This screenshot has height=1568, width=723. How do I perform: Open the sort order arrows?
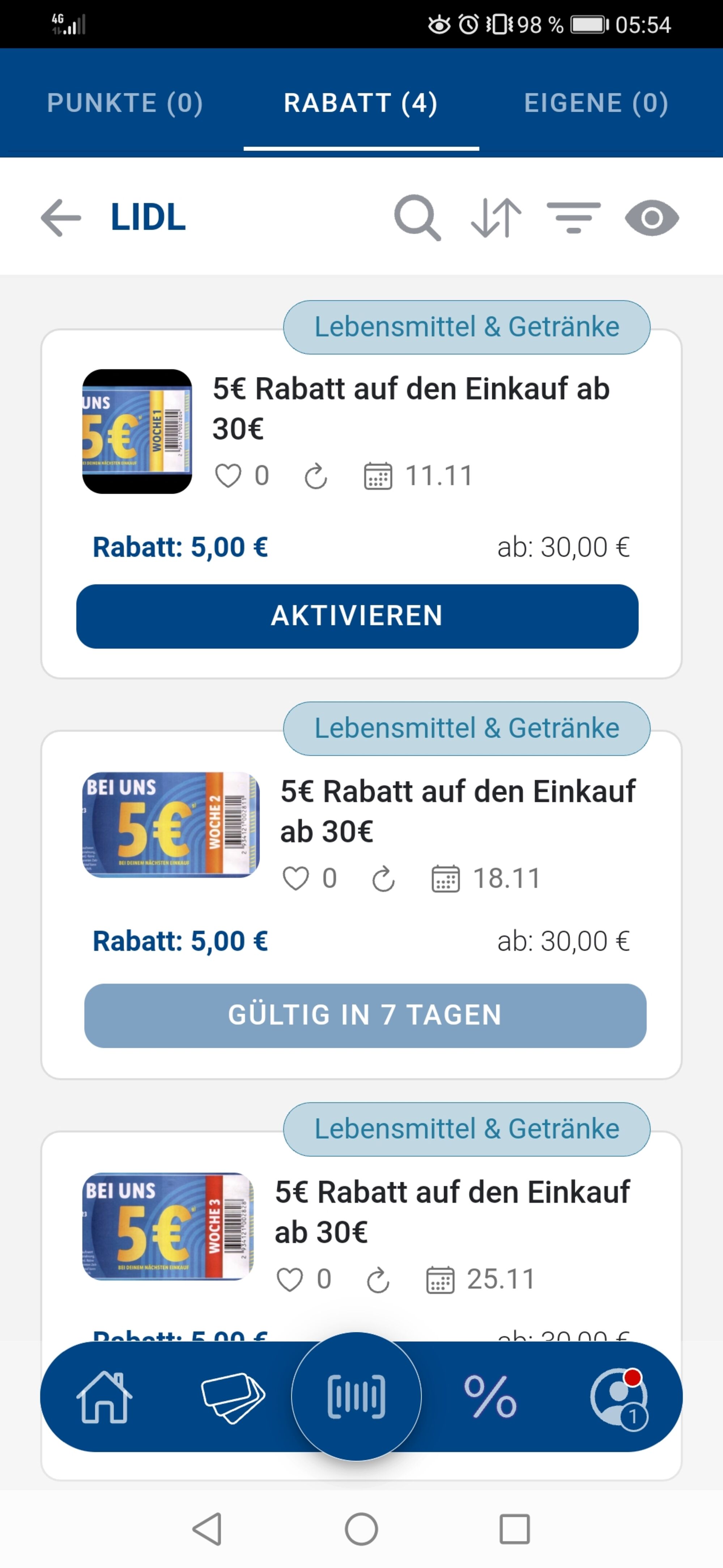point(496,217)
